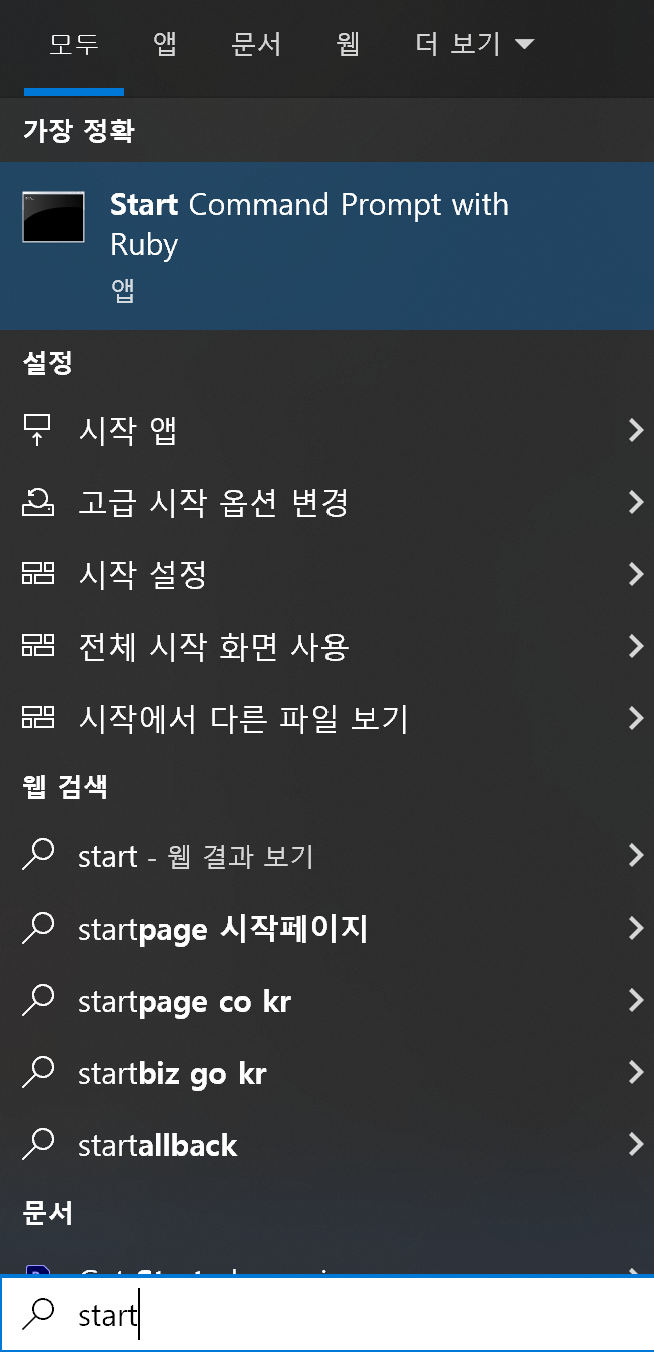Switch to the 문서 tab
Screen dimensions: 654x1352
point(256,45)
